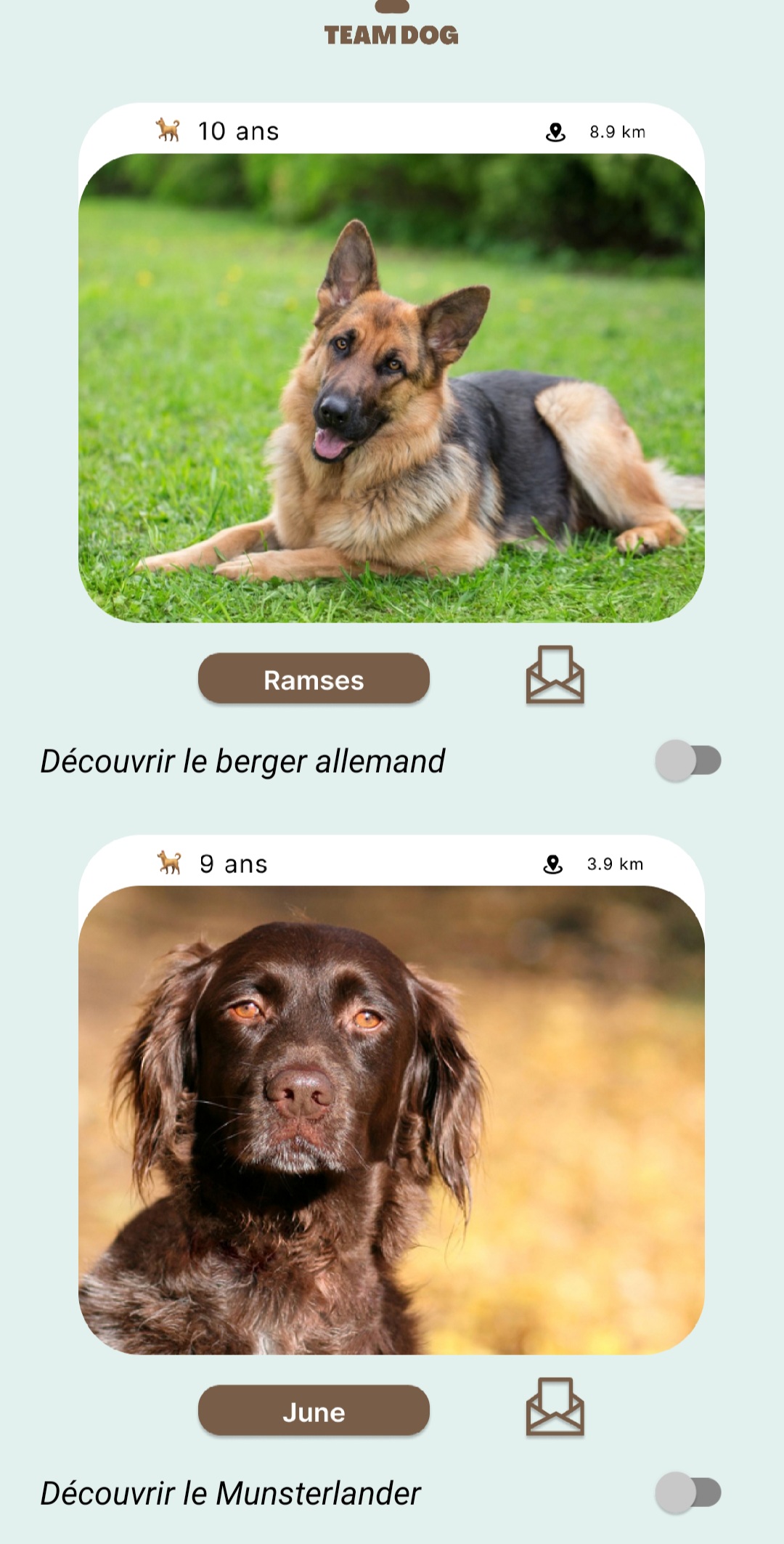Open the envelope icon next to Ramses

tap(555, 675)
